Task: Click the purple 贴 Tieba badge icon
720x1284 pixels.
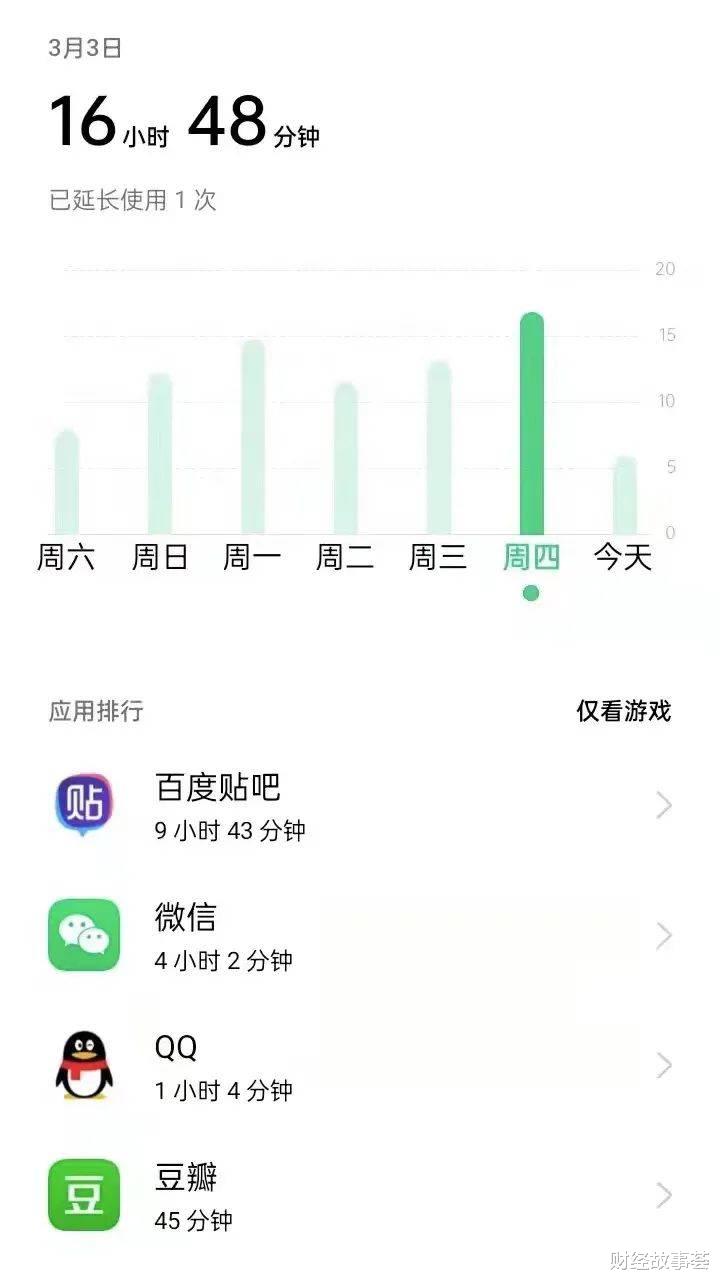Action: coord(83,805)
